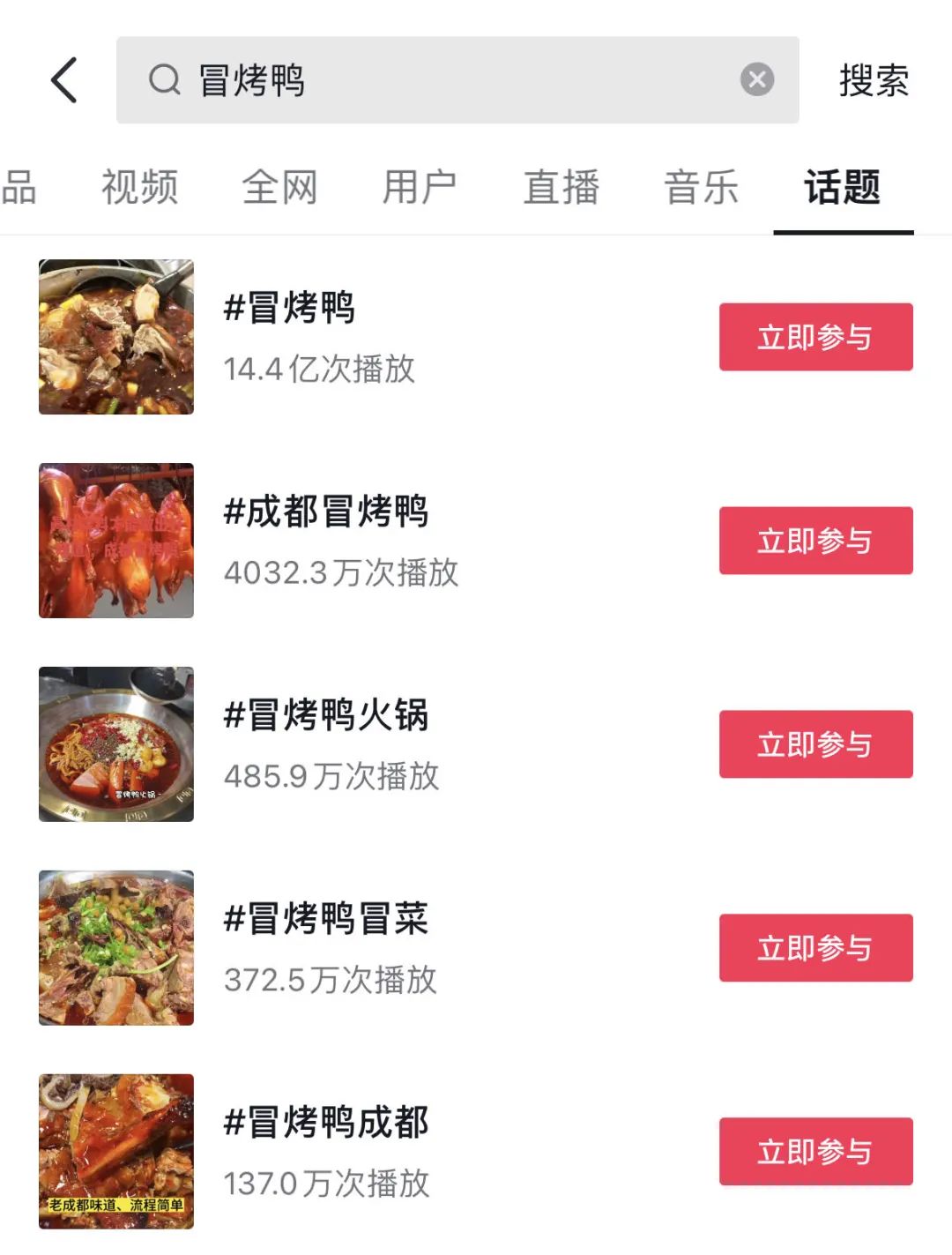Viewport: 952px width, 1255px height.
Task: Open the #成都冒烤鸭 topic link
Action: point(326,514)
